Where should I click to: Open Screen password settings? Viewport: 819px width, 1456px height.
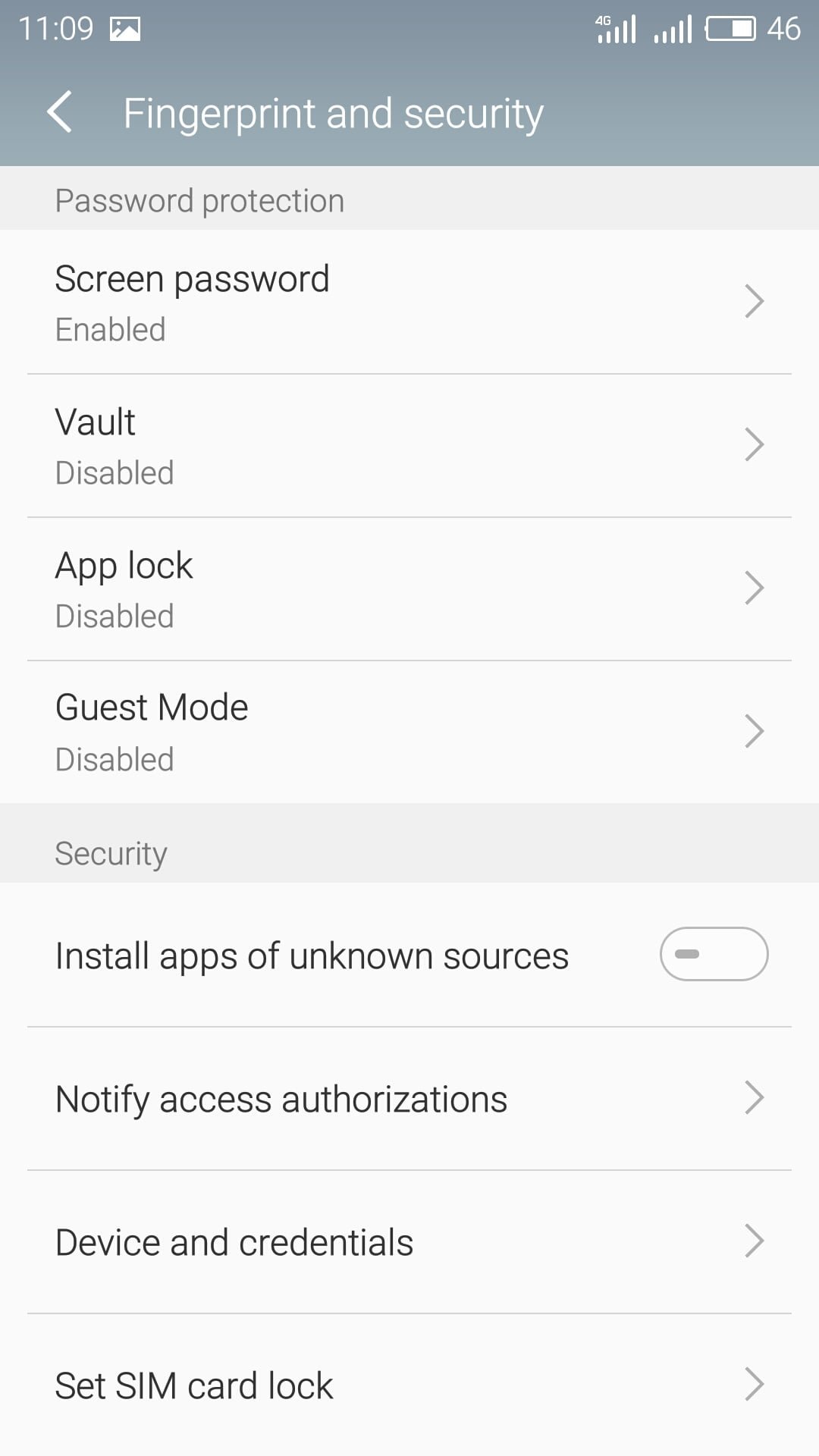[x=409, y=302]
